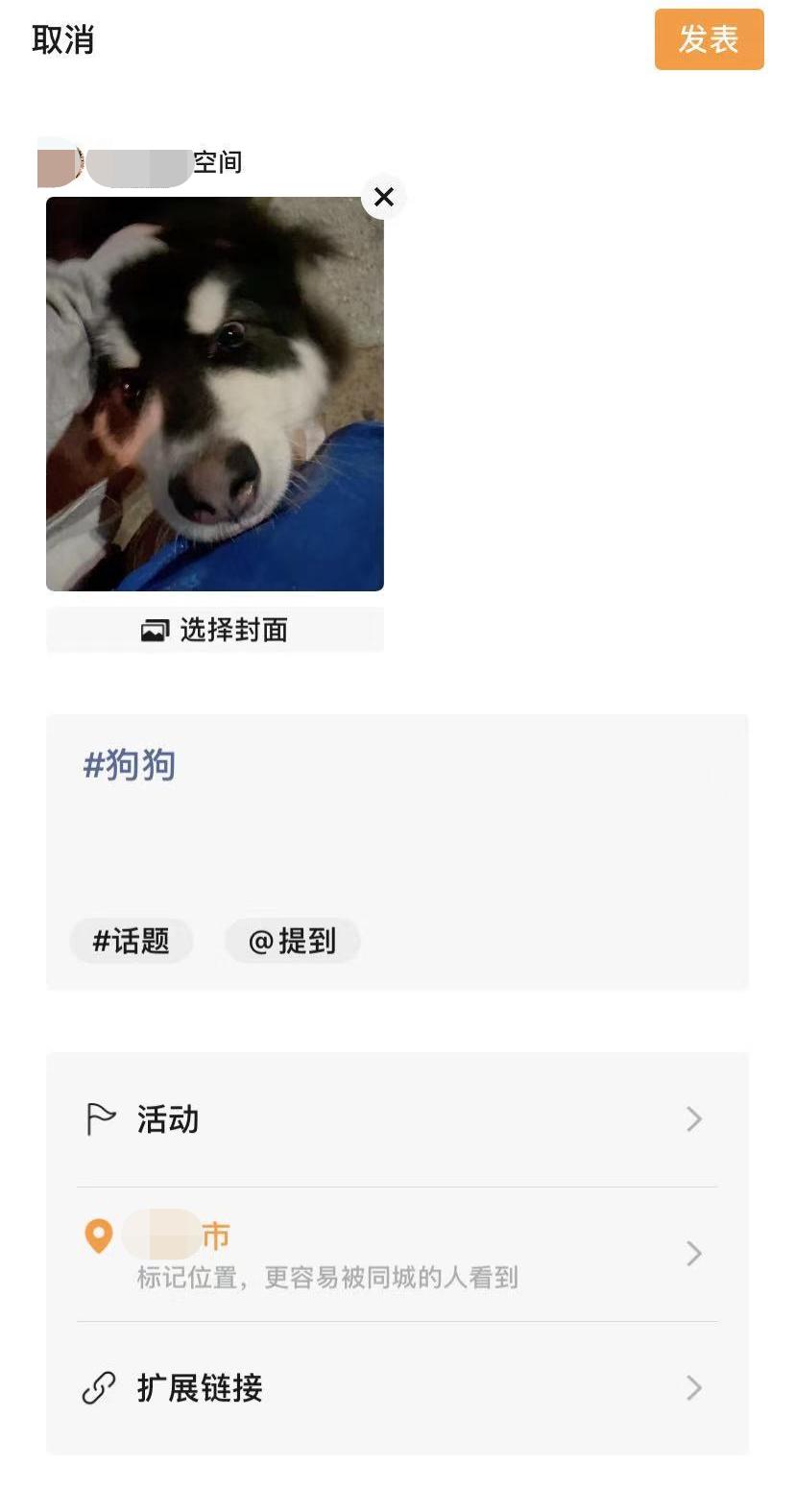Tap the X to remove the video
The height and width of the screenshot is (1512, 795).
(x=384, y=198)
